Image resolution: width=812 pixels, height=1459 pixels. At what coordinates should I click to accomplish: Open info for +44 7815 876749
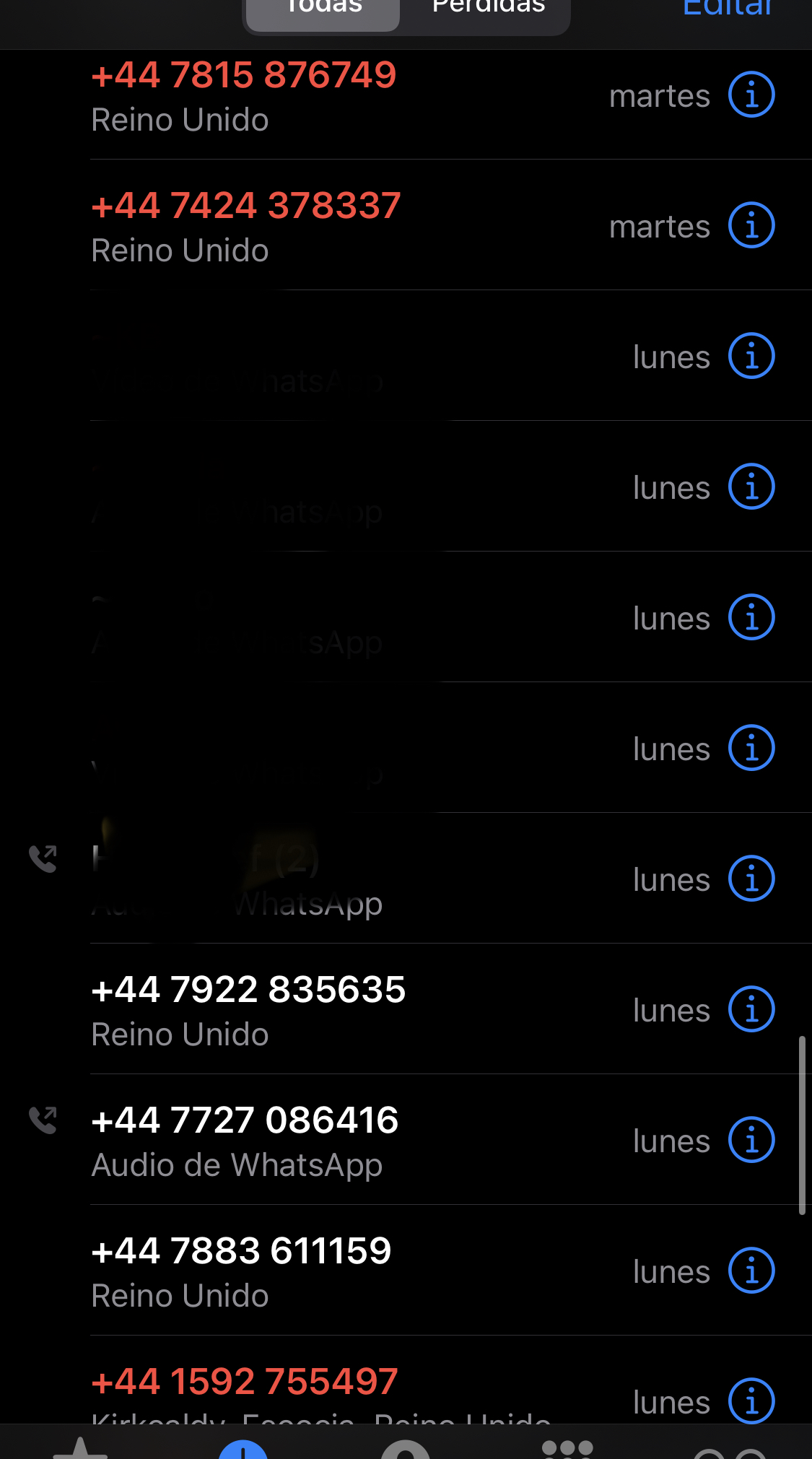(751, 95)
